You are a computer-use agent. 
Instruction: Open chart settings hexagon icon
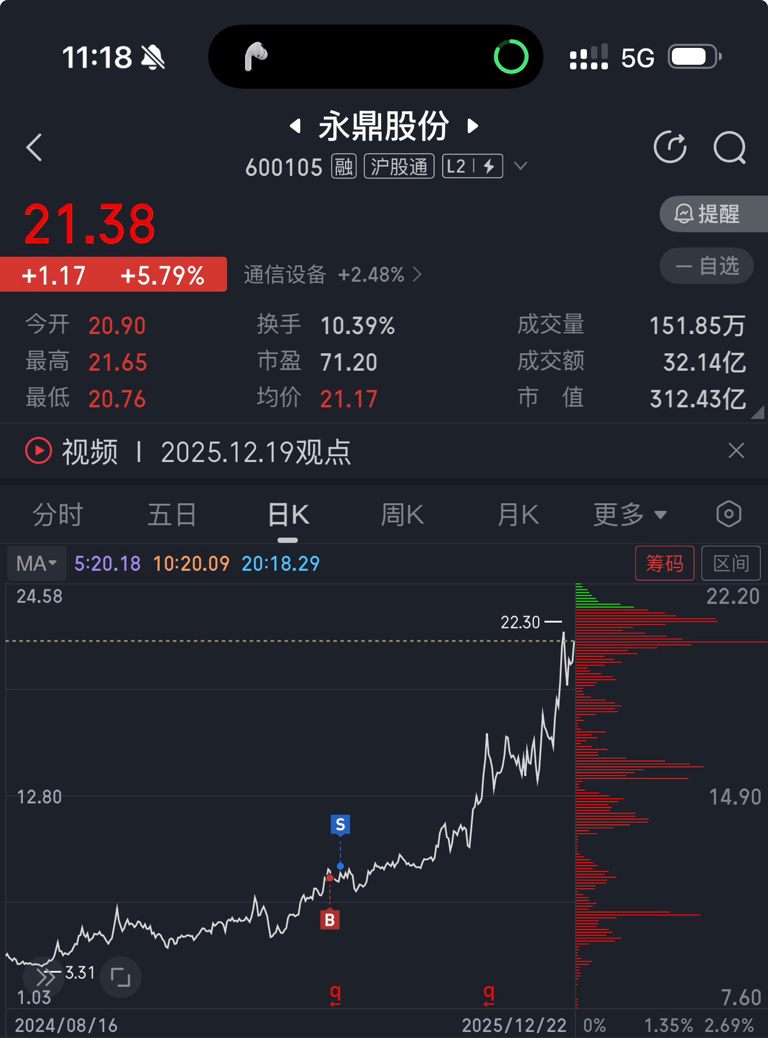(x=729, y=514)
